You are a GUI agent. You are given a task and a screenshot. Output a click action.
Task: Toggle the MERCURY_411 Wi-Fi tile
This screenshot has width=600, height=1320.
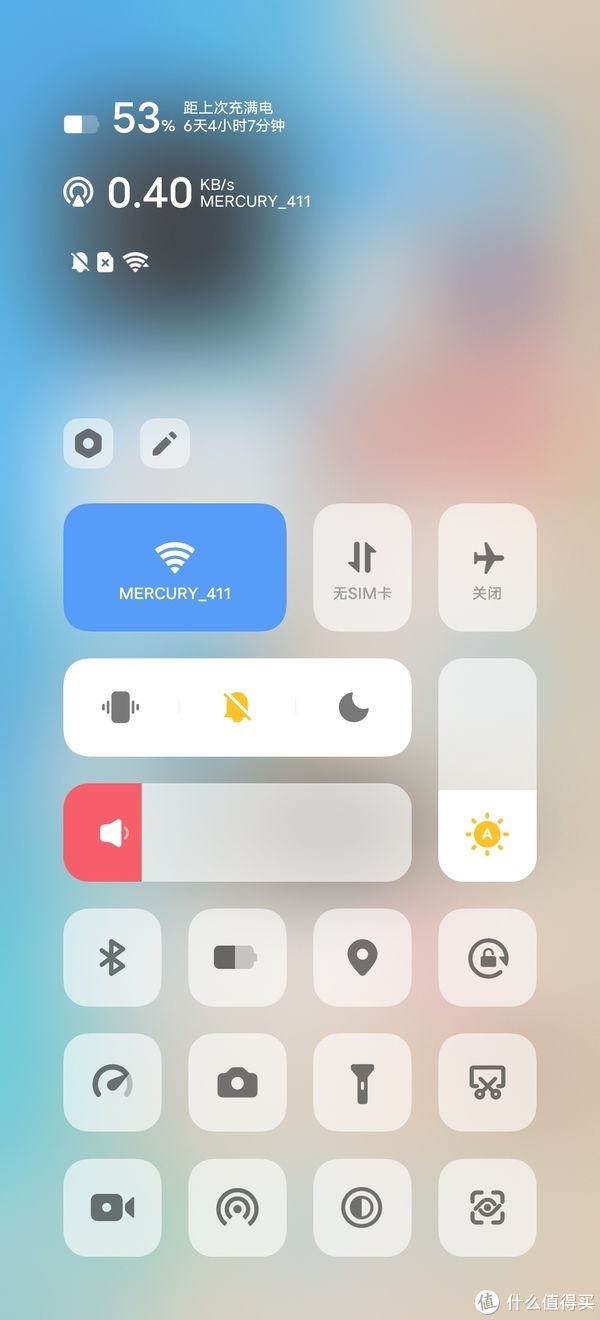pos(175,567)
